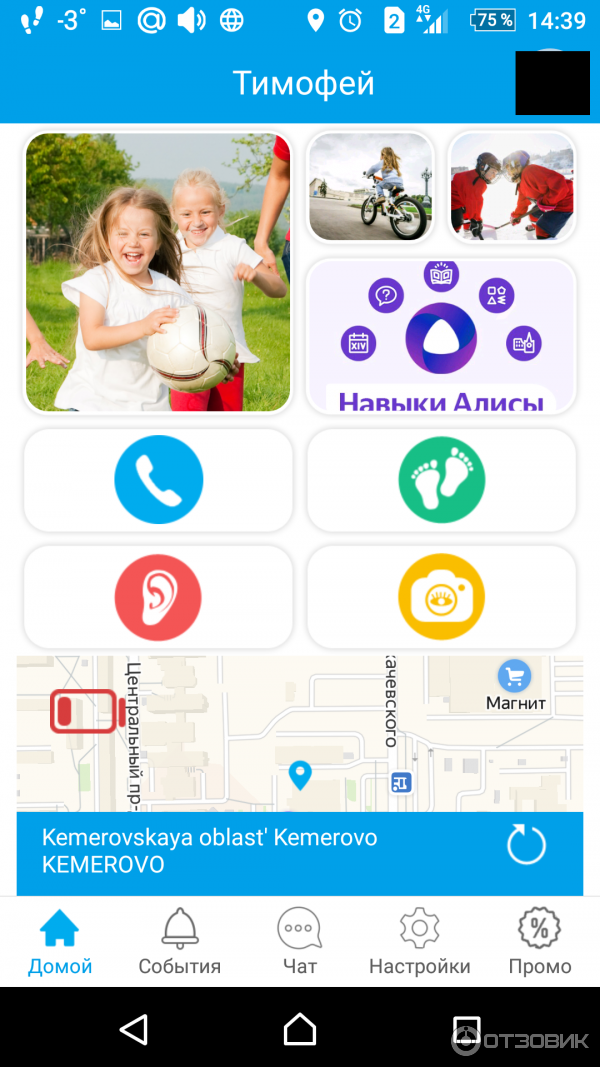Viewport: 600px width, 1067px height.
Task: Open the Чат tab
Action: point(299,941)
